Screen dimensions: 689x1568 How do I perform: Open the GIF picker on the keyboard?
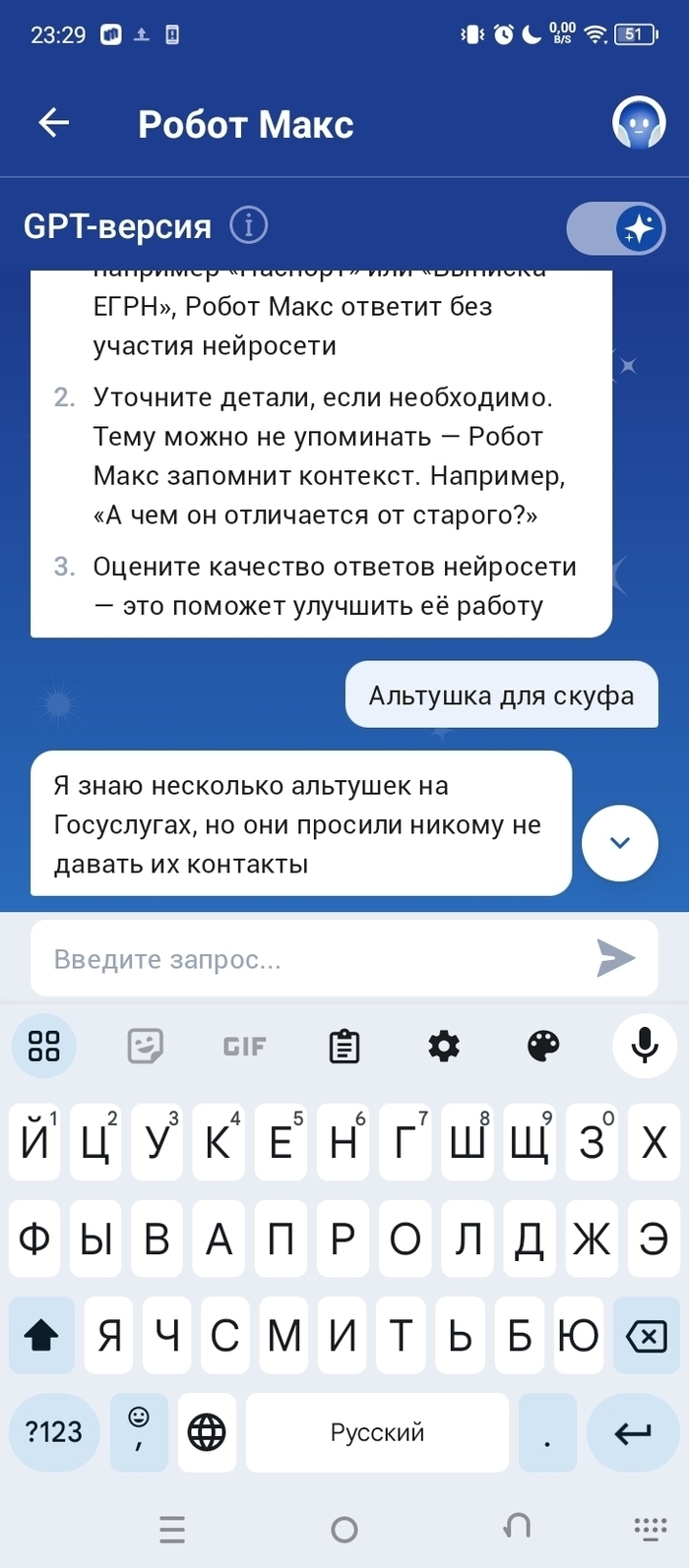tap(244, 1046)
